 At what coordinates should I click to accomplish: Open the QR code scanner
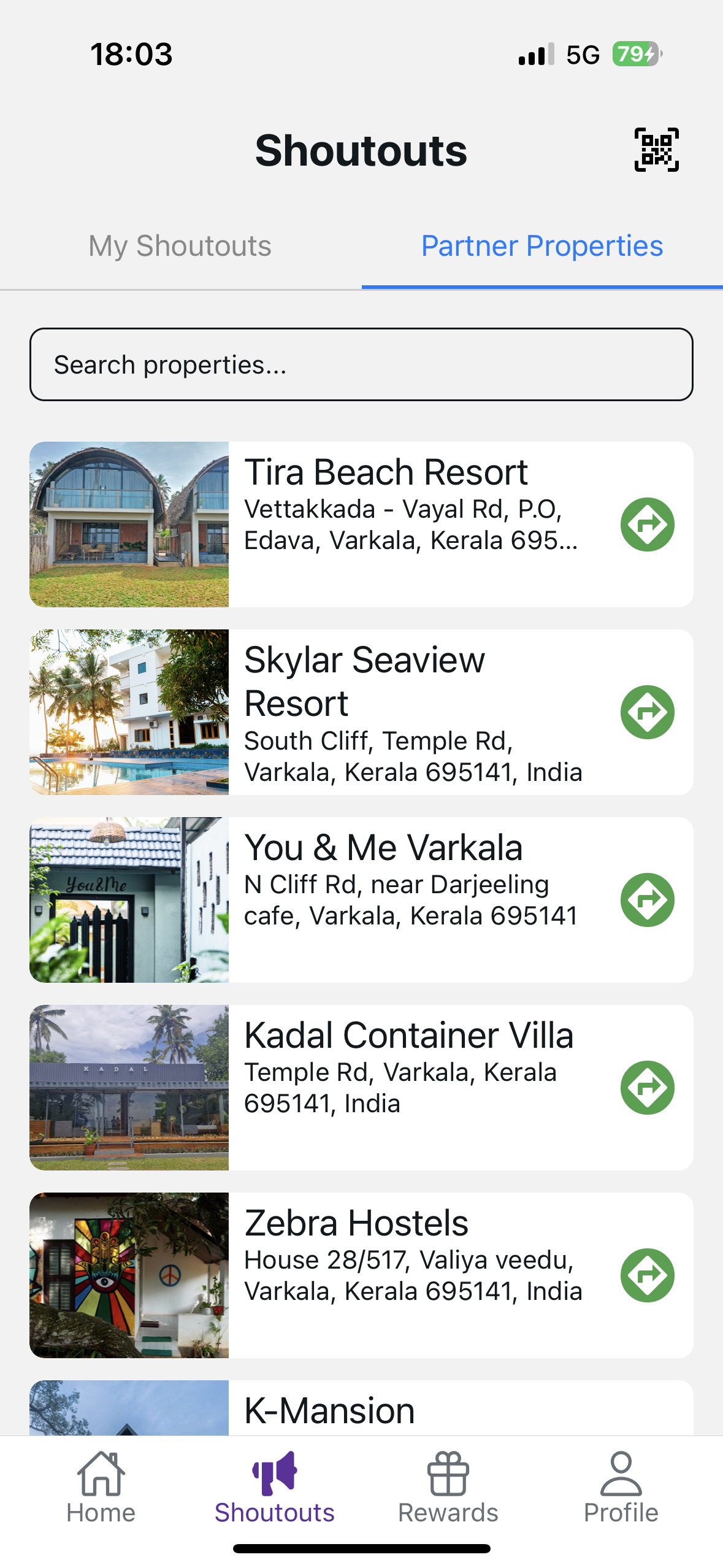point(656,150)
